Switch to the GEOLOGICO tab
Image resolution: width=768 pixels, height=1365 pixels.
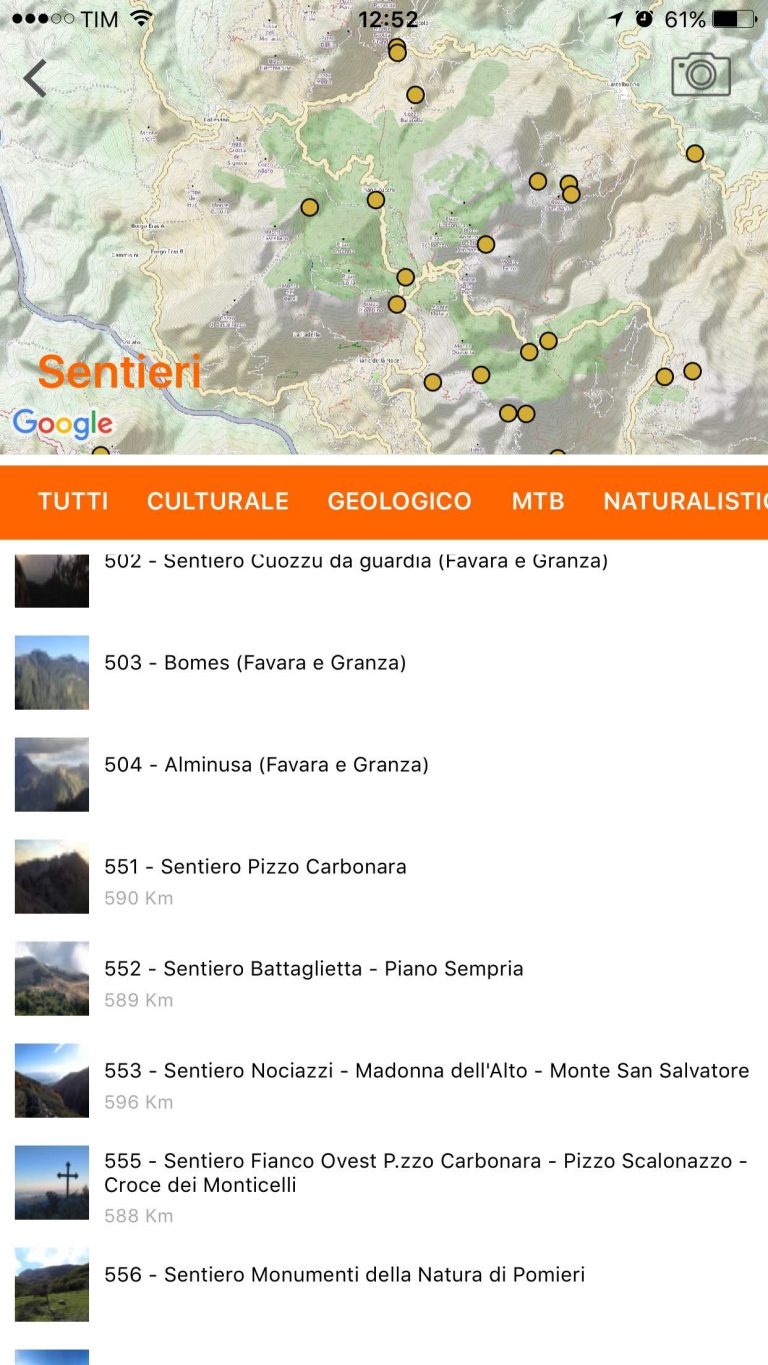[x=399, y=501]
